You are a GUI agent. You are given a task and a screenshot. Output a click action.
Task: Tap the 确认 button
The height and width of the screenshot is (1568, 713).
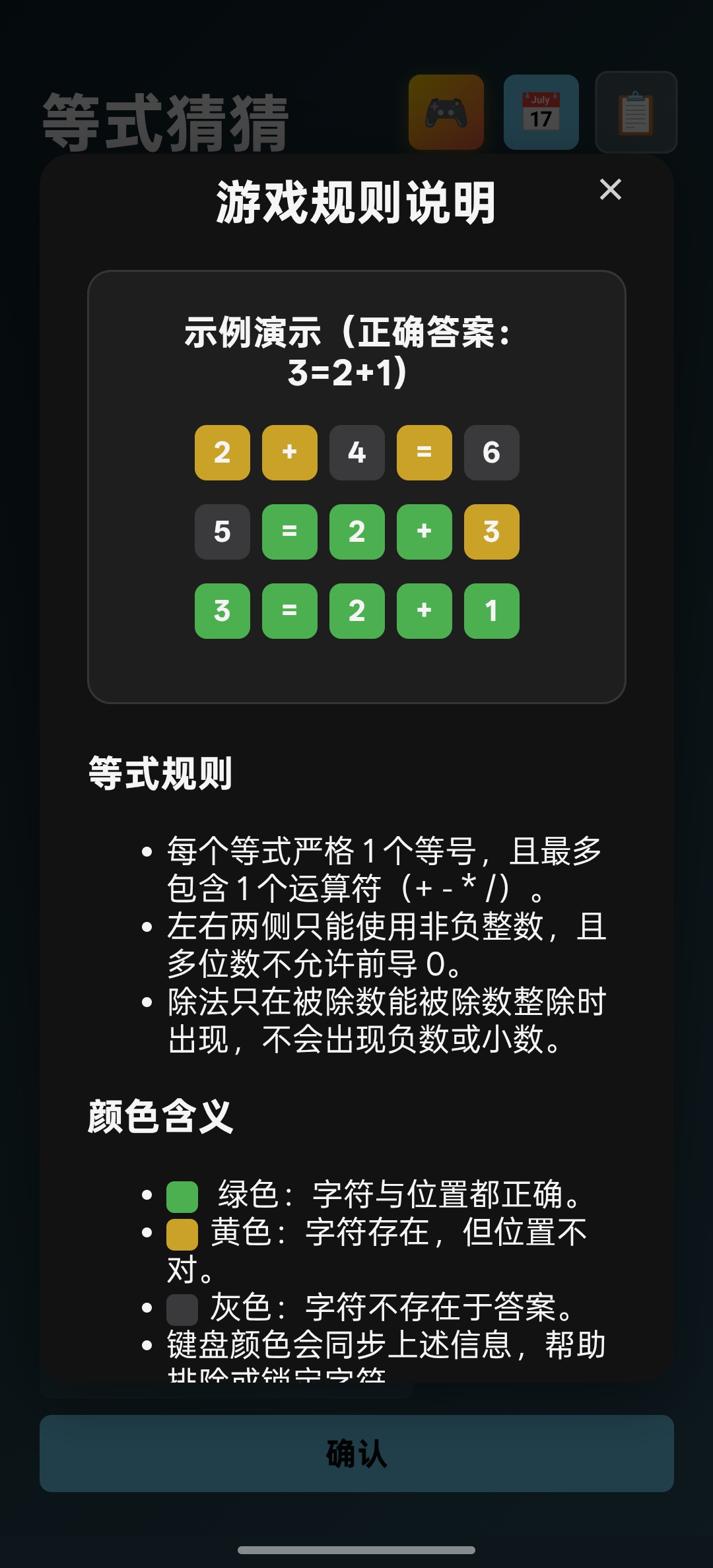coord(356,1453)
